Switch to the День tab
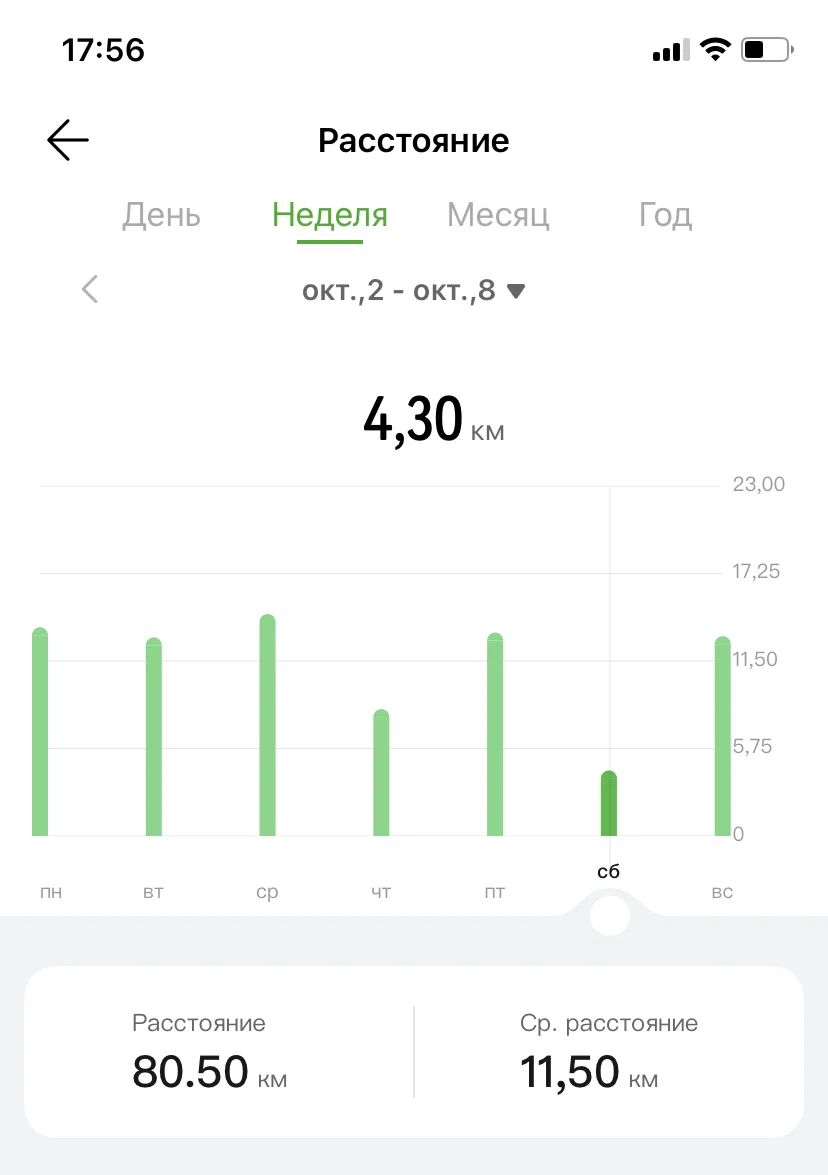 (161, 215)
